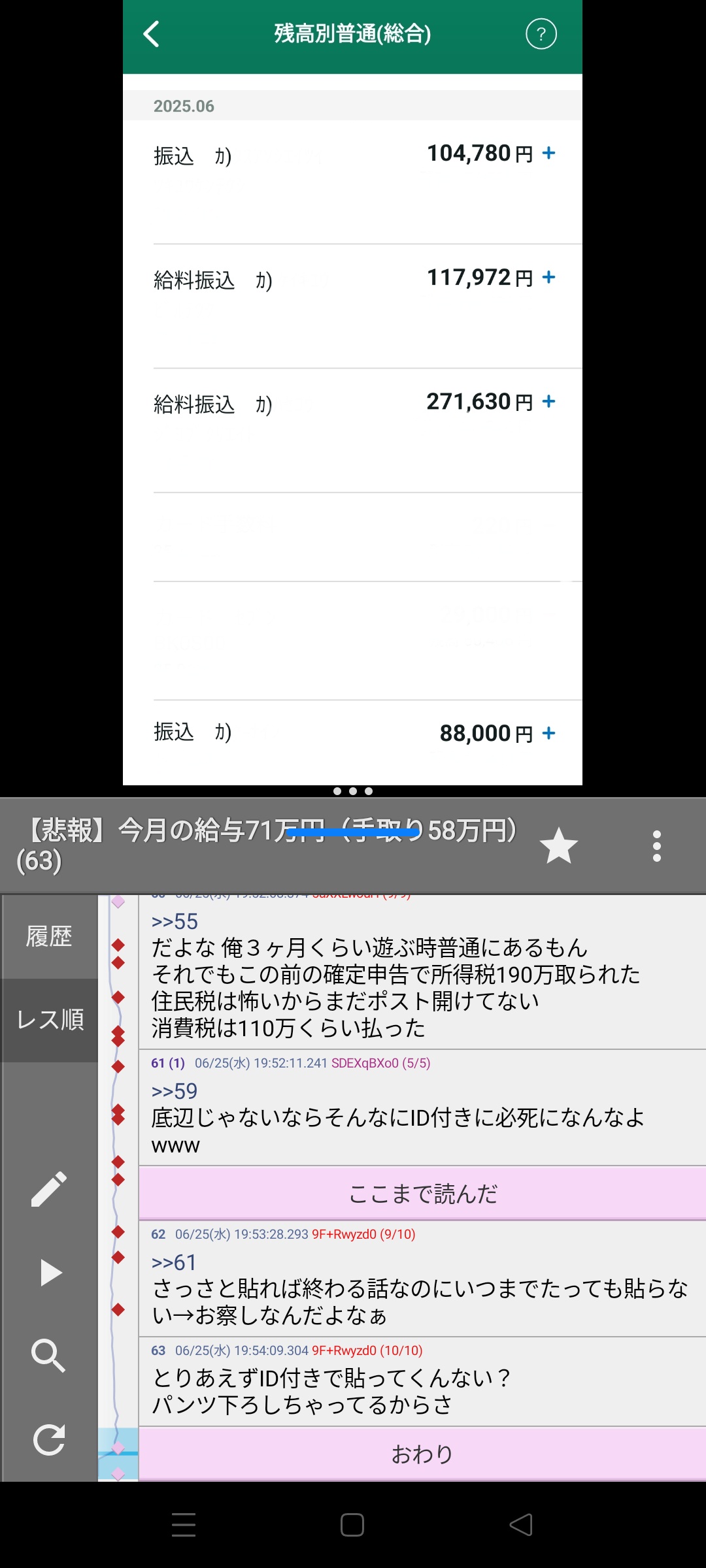The height and width of the screenshot is (1568, 706).
Task: Tap the attached bank statement image
Action: coord(352,392)
